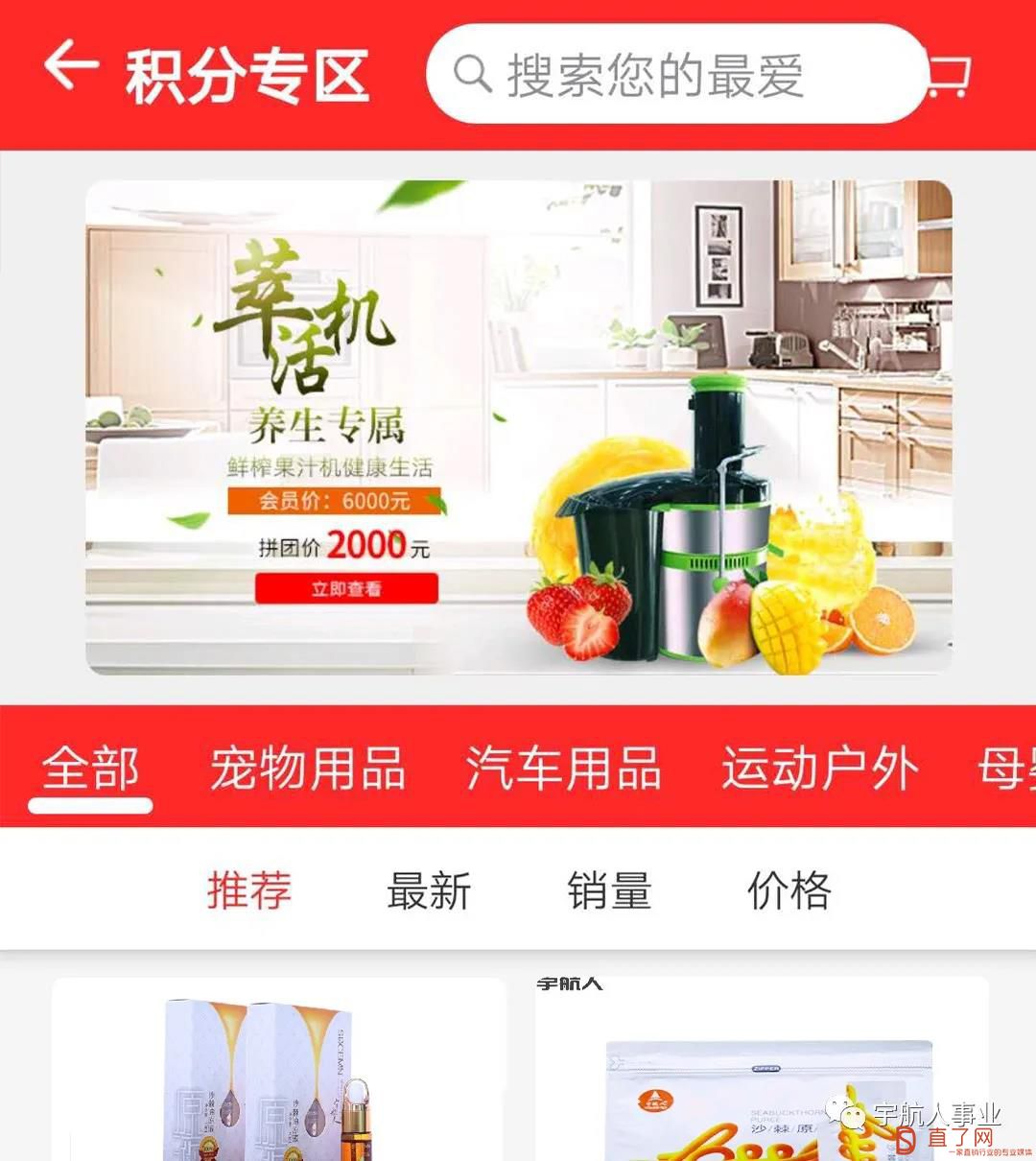The width and height of the screenshot is (1036, 1161).
Task: Open the 搜索您的最爱 search box
Action: [671, 75]
